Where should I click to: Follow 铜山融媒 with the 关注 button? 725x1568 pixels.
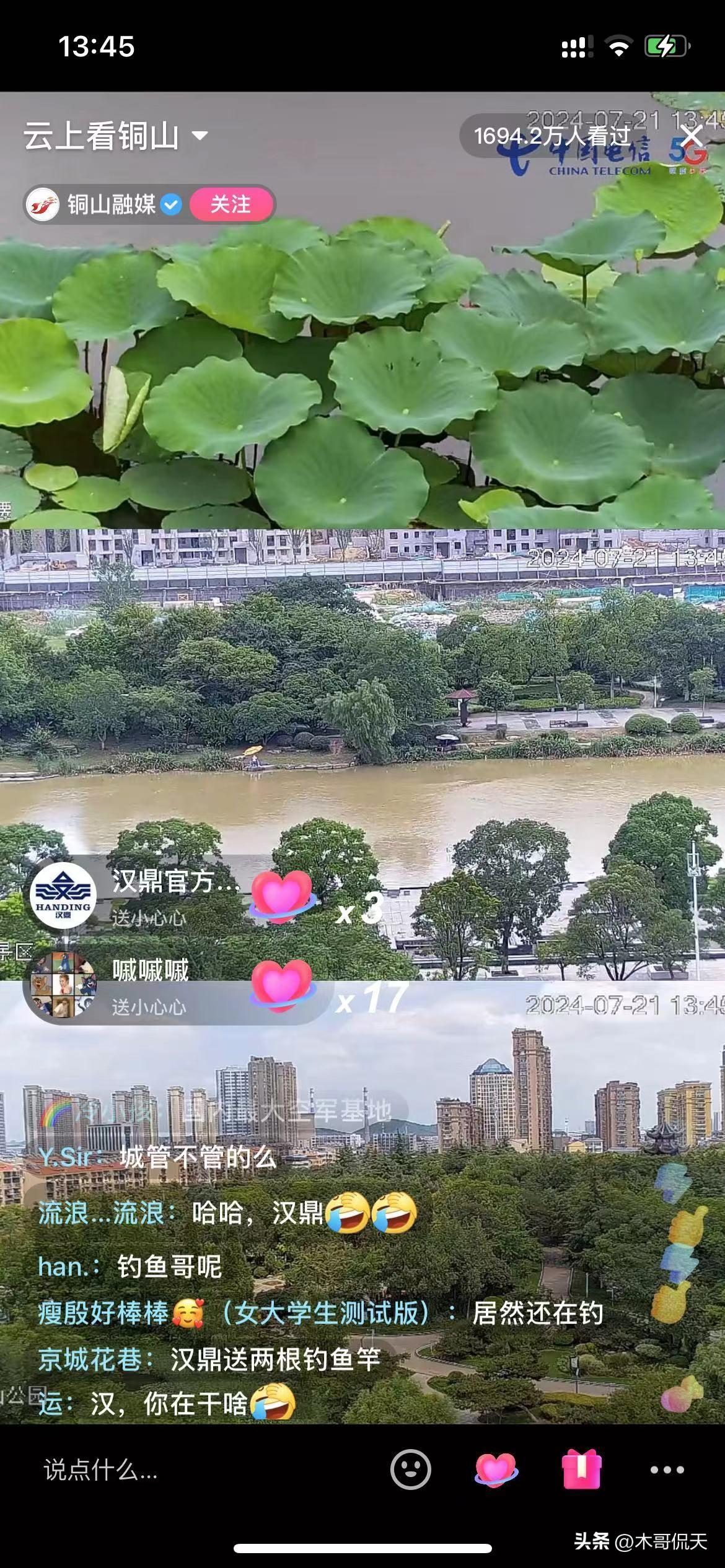pos(231,204)
